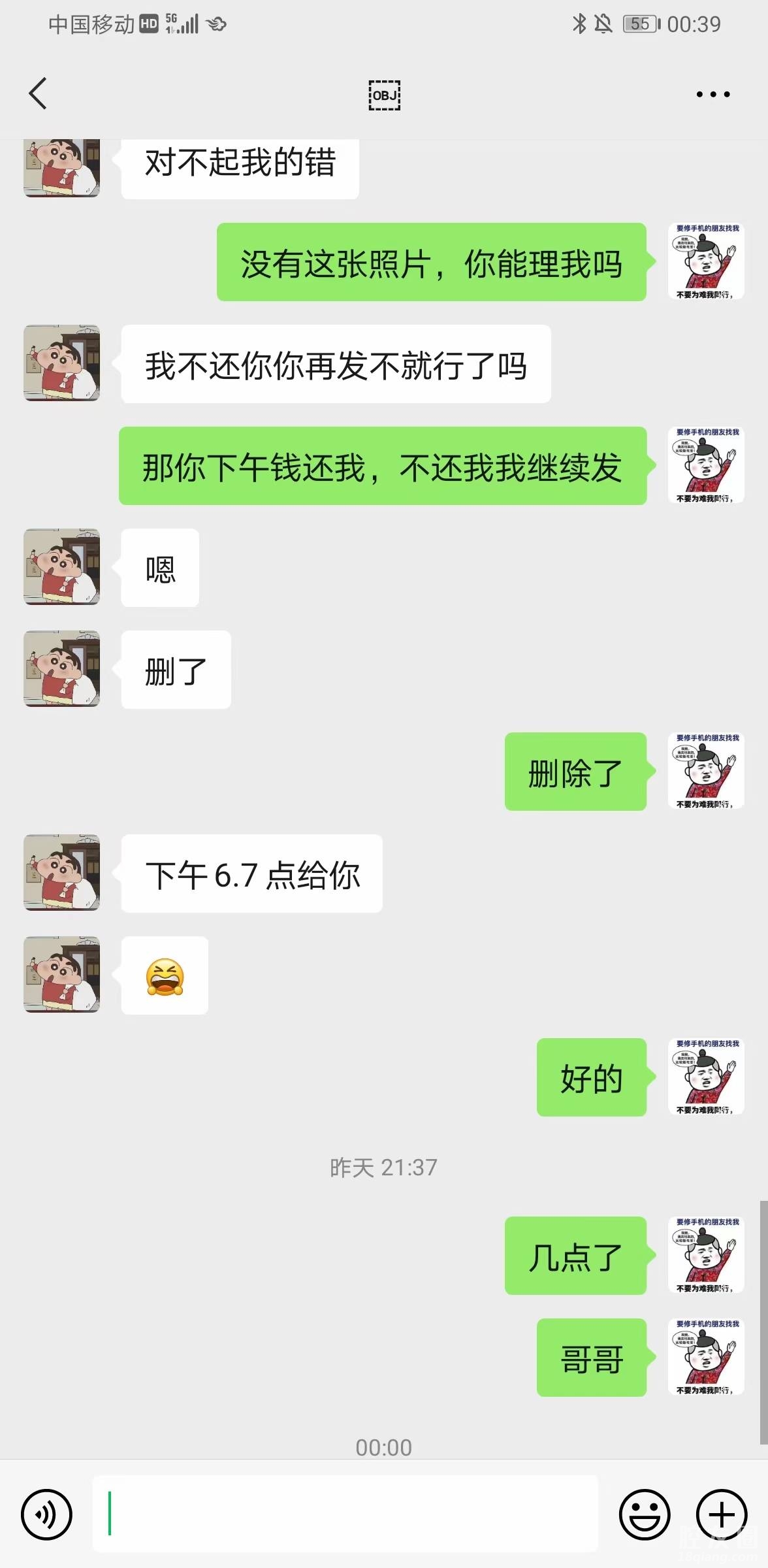
Task: Open contact's avatar beside "下午 6.7 点给你"
Action: click(x=62, y=872)
